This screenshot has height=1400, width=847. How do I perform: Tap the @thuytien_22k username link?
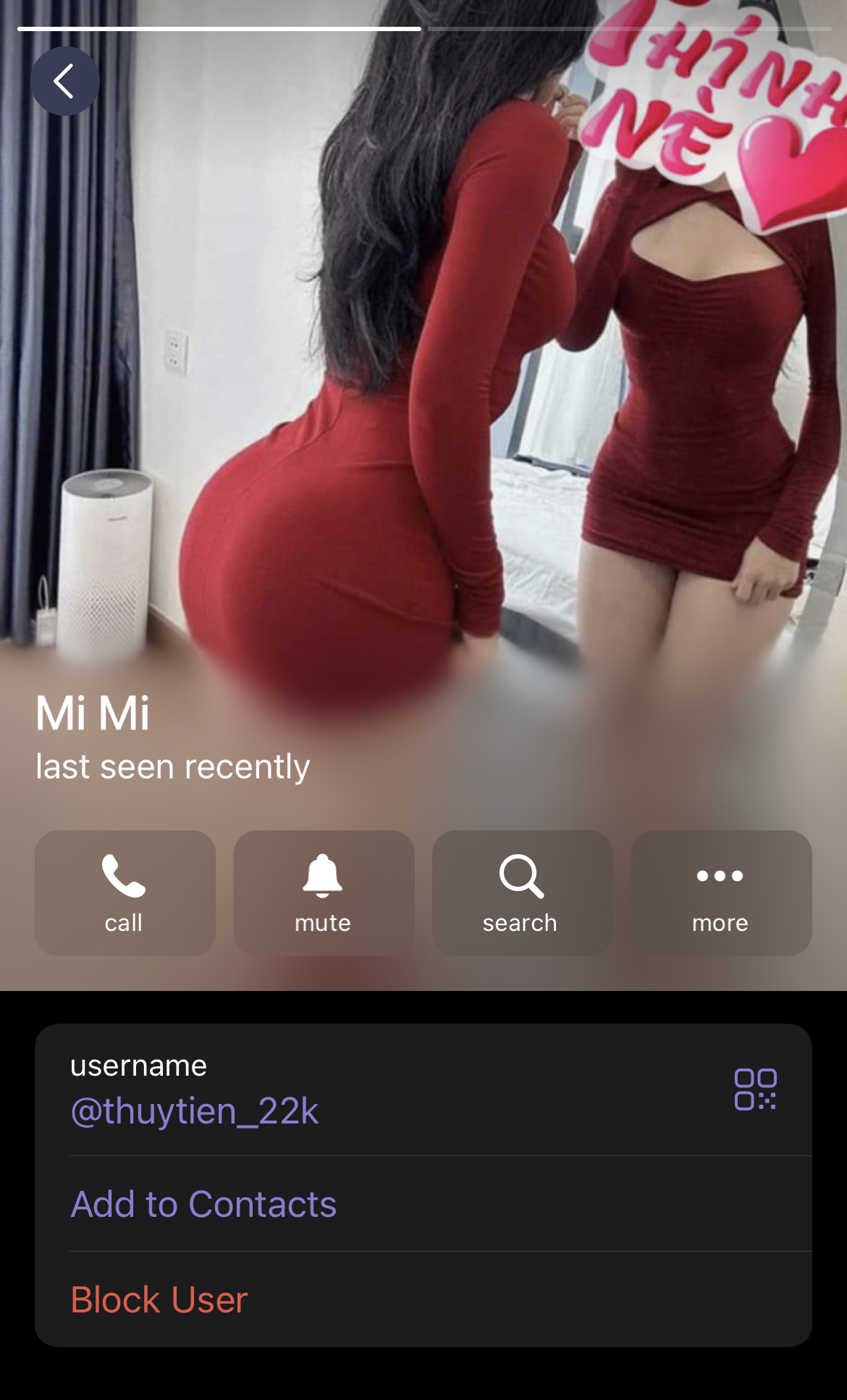click(195, 1110)
